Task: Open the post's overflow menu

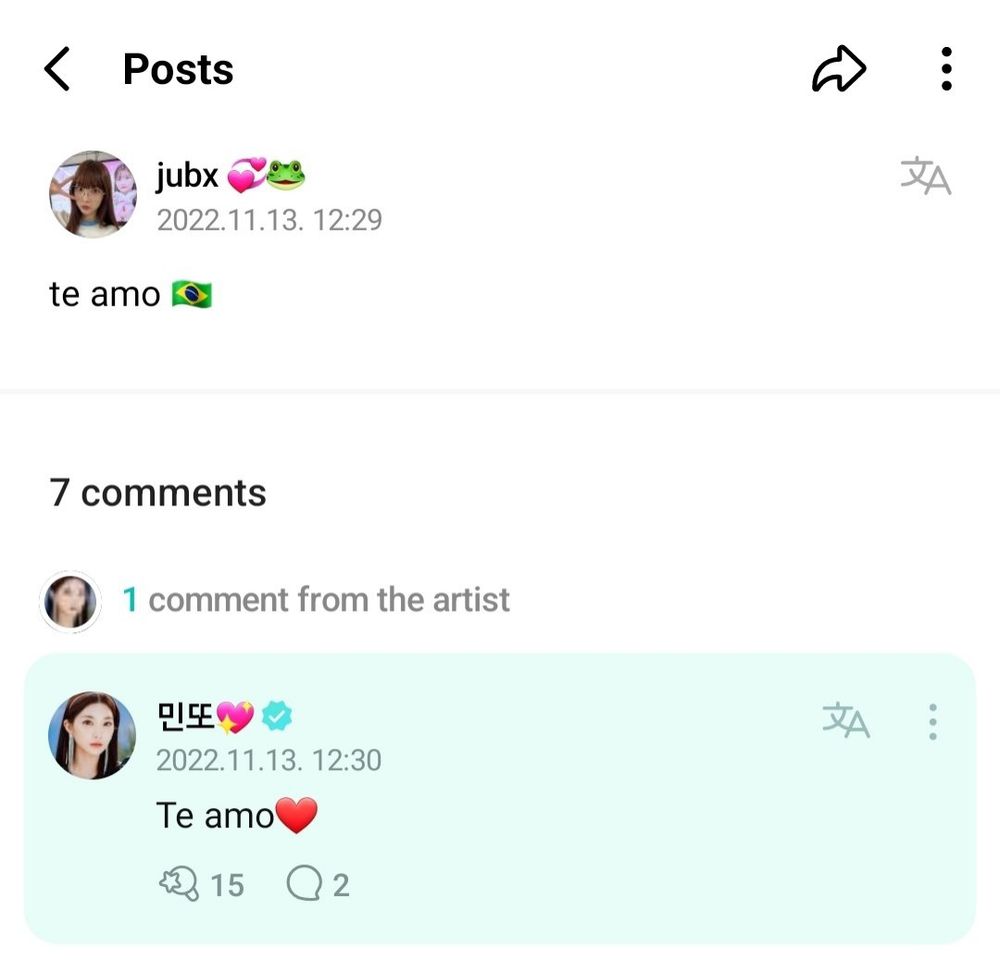Action: pos(946,70)
